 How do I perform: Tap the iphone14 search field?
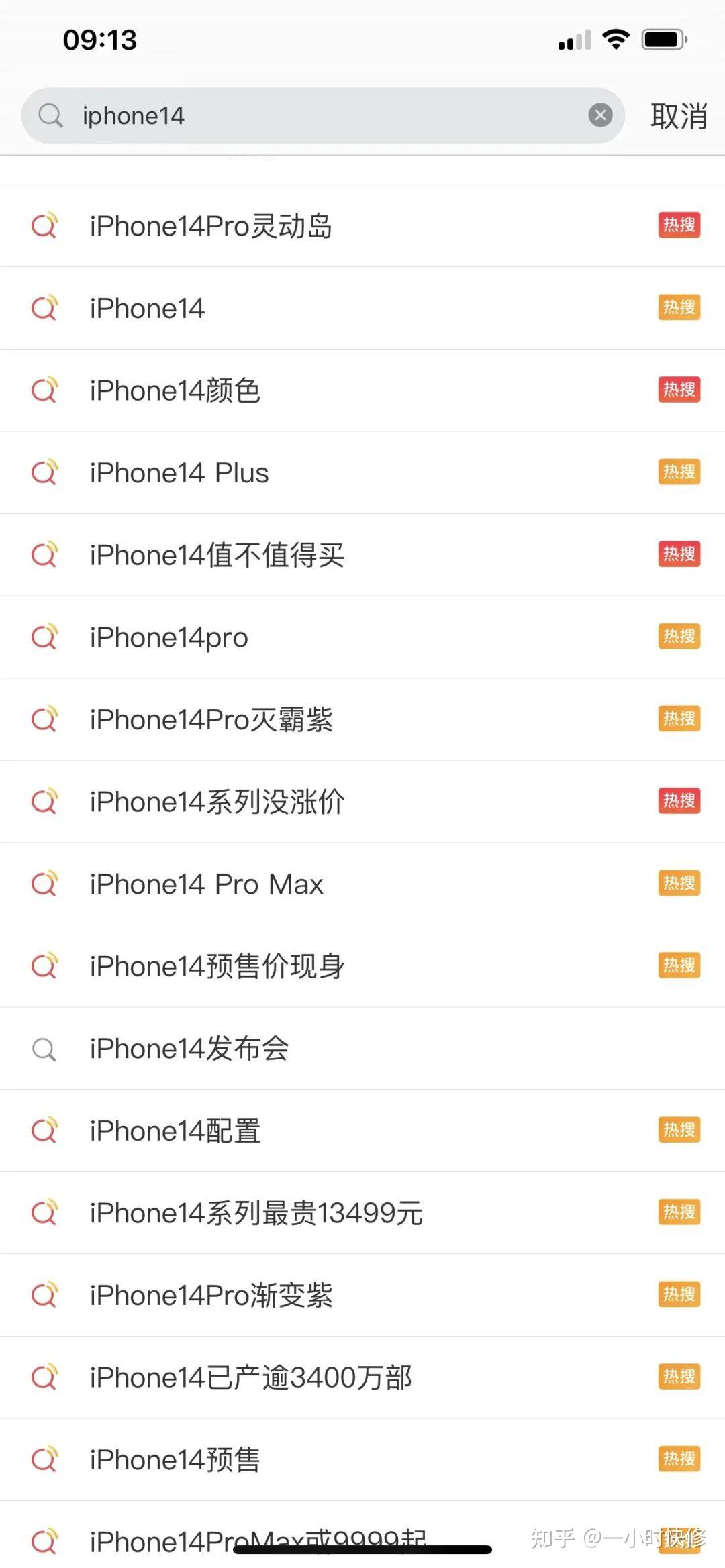322,115
